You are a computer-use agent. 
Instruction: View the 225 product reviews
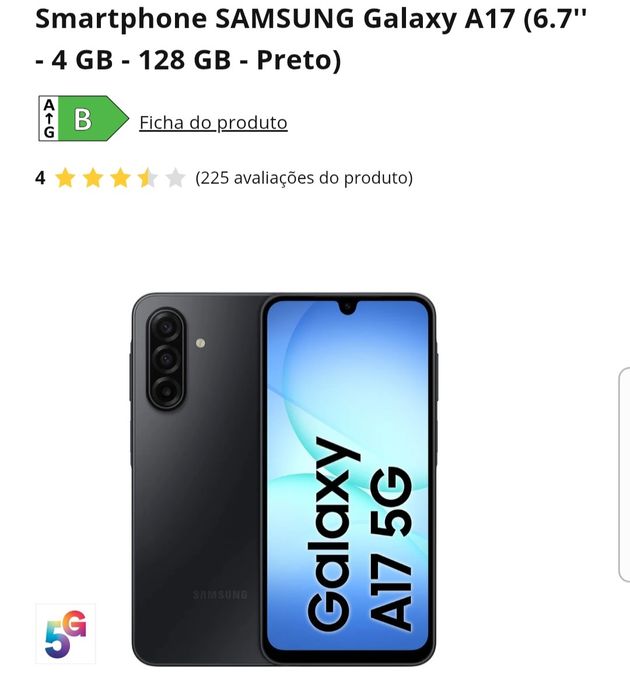pos(304,178)
